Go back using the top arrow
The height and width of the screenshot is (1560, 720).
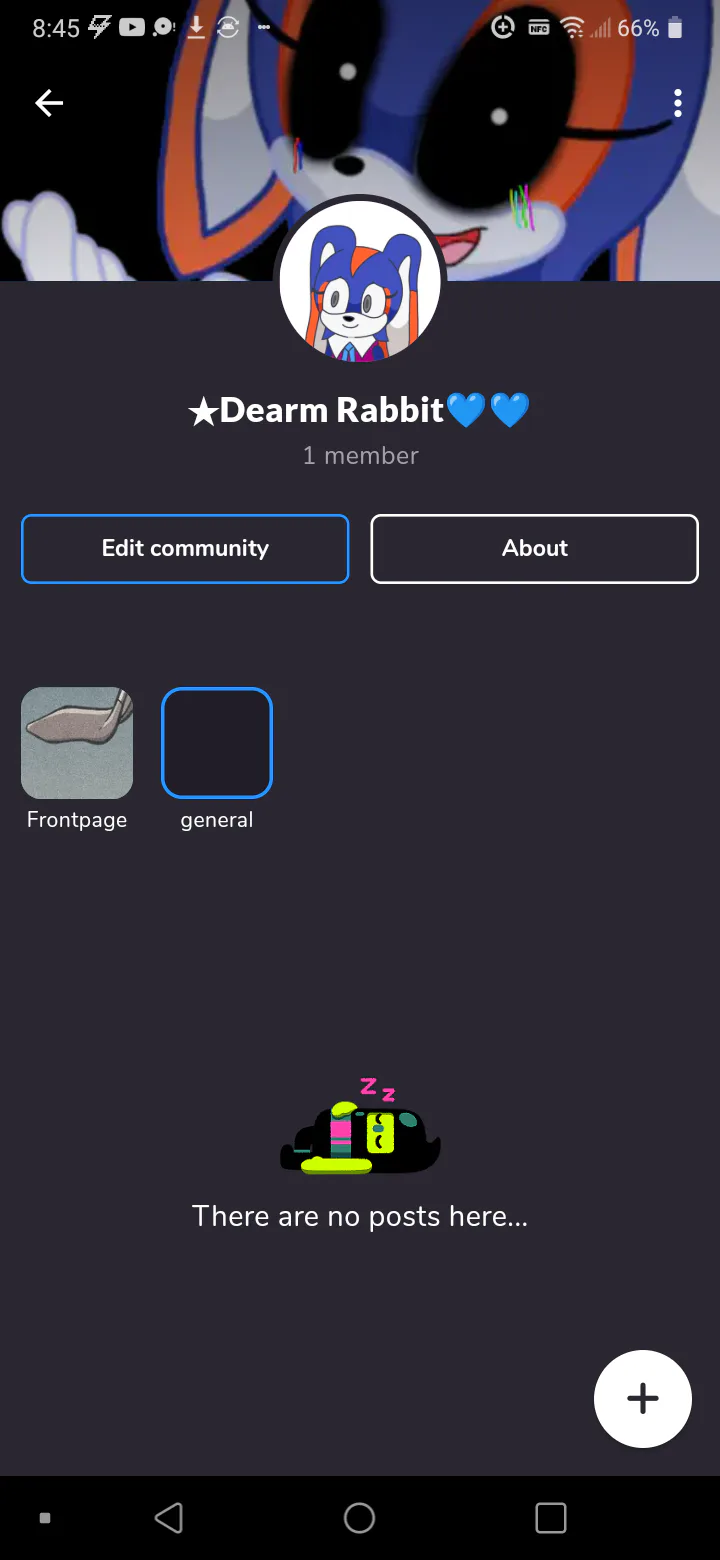pyautogui.click(x=49, y=103)
